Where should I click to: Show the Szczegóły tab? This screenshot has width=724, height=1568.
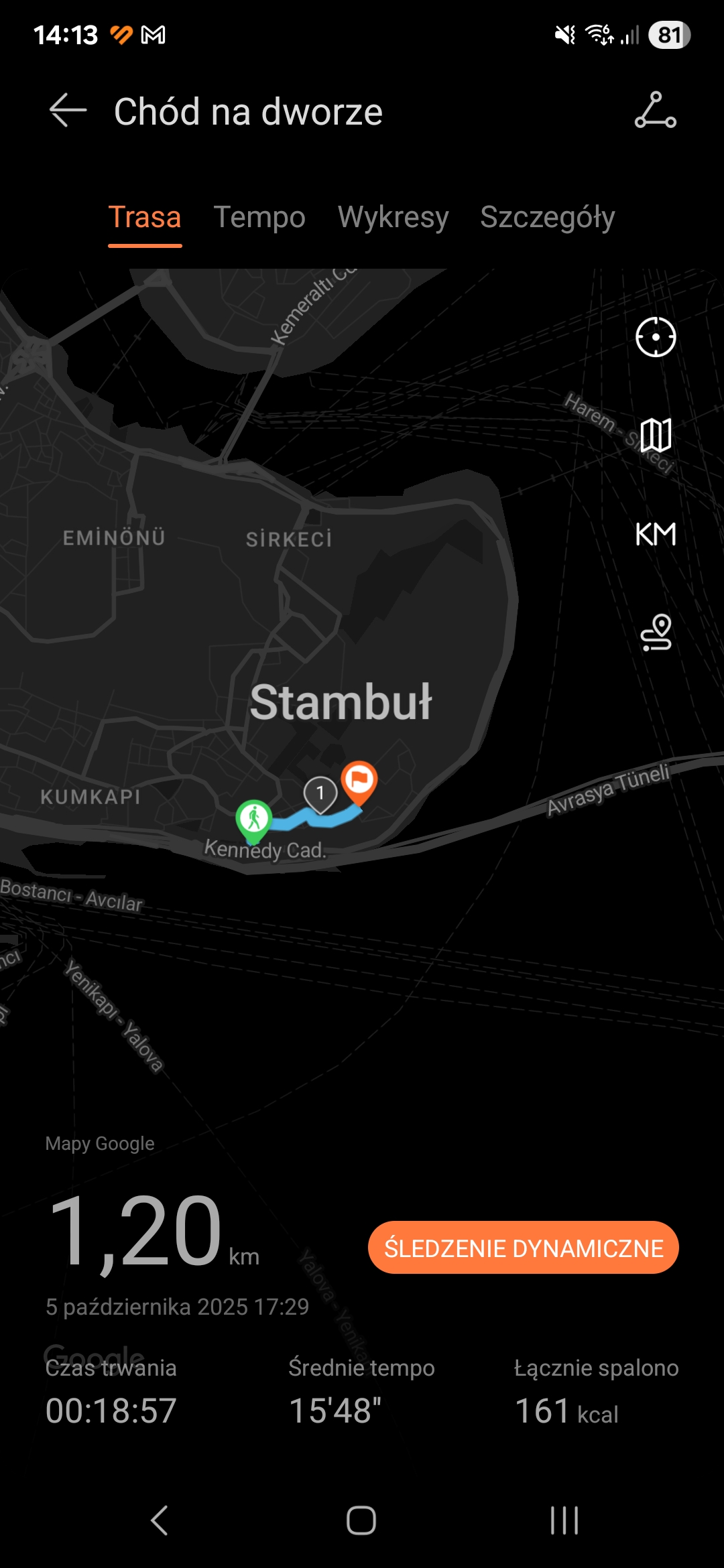pyautogui.click(x=547, y=217)
